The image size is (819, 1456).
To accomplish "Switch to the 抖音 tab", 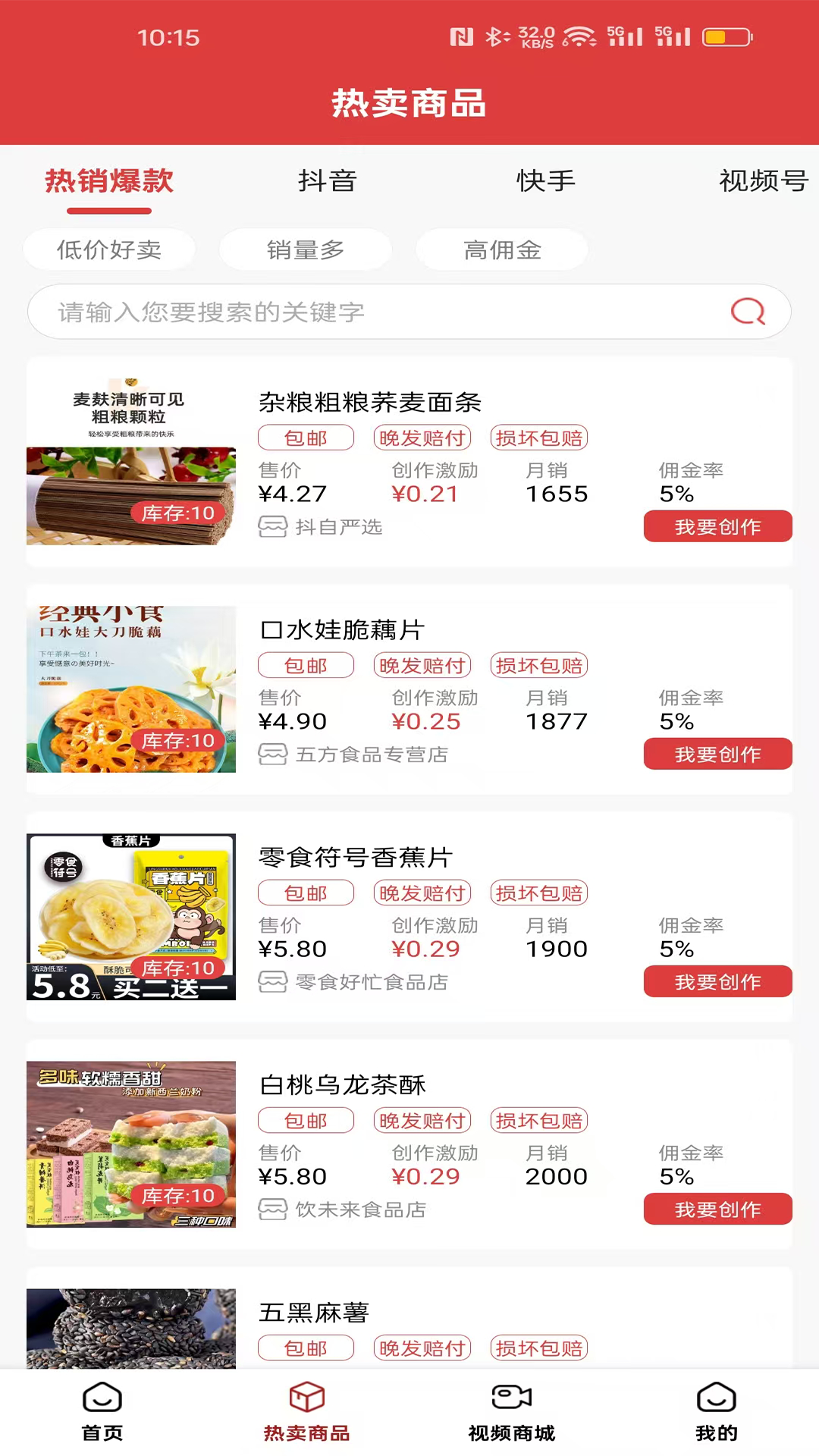I will point(326,181).
